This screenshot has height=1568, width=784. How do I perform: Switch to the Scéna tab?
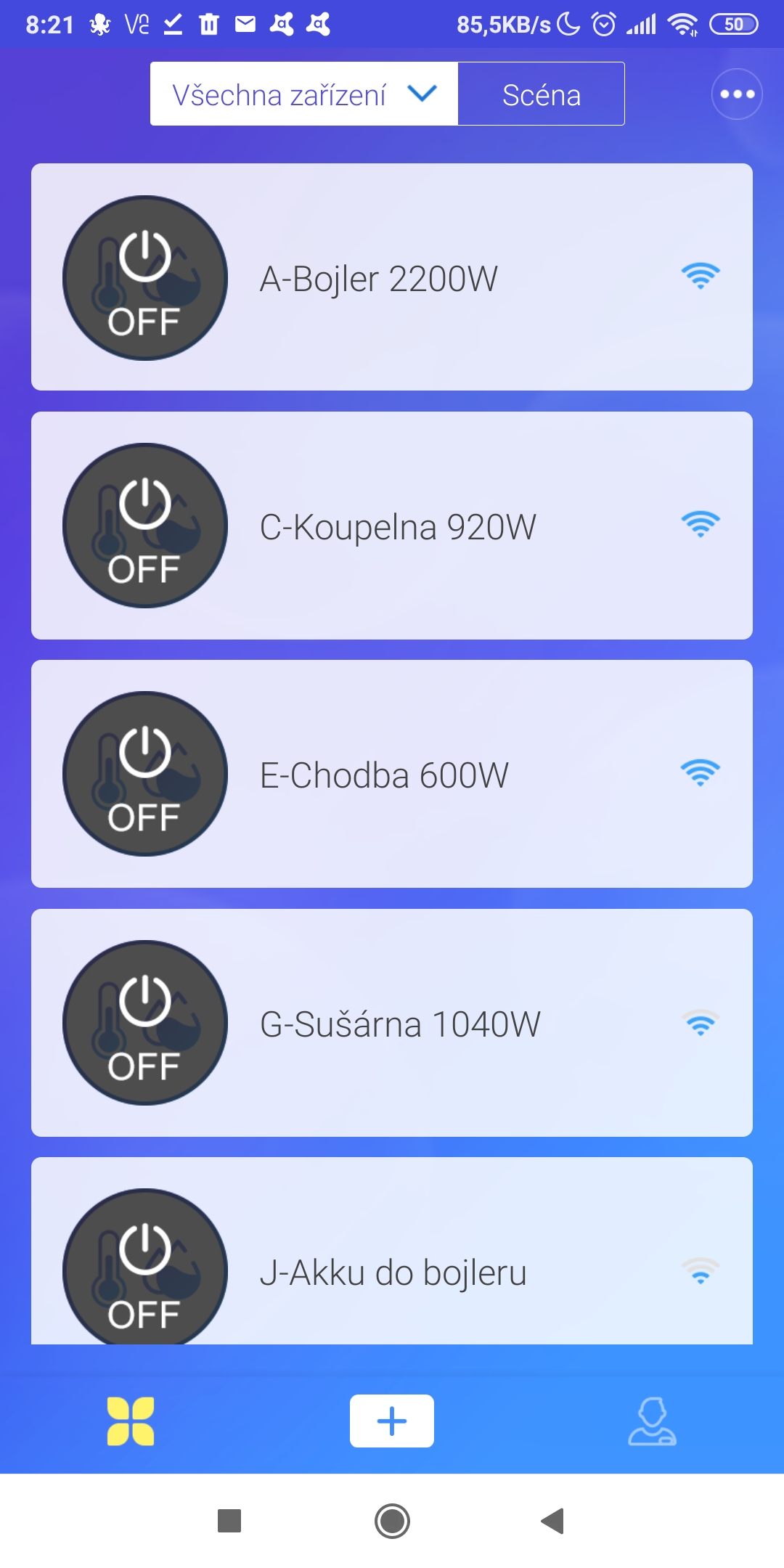click(541, 94)
